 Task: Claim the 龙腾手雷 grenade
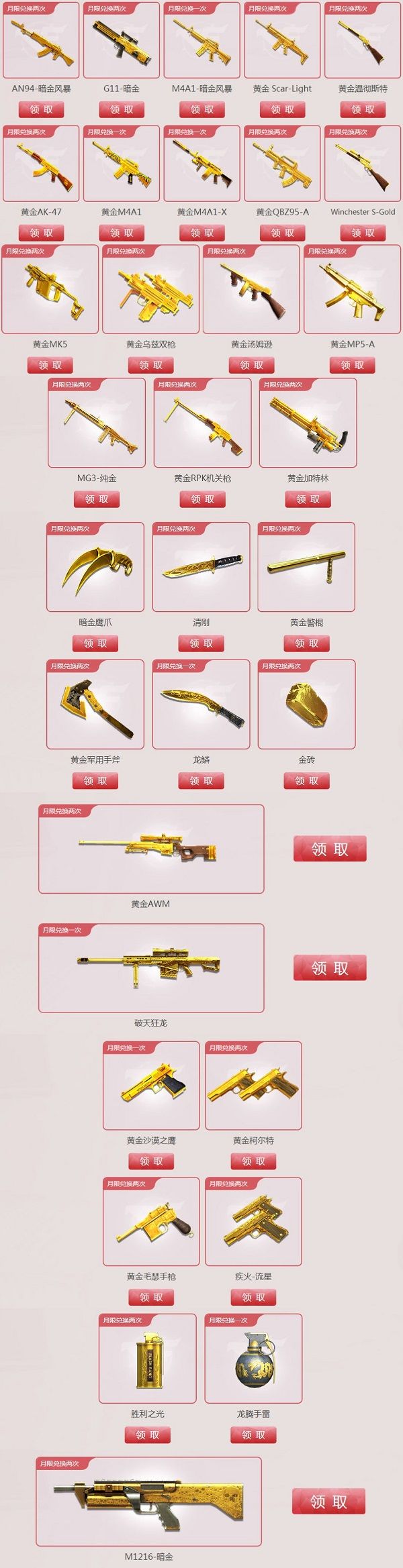[253, 1435]
